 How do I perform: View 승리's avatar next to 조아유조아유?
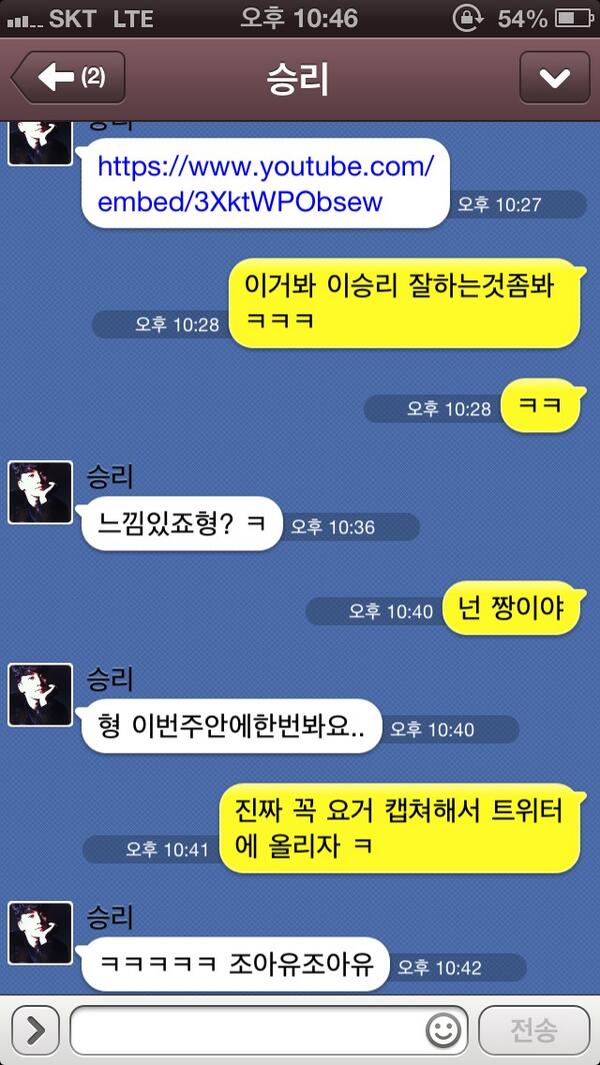click(40, 933)
